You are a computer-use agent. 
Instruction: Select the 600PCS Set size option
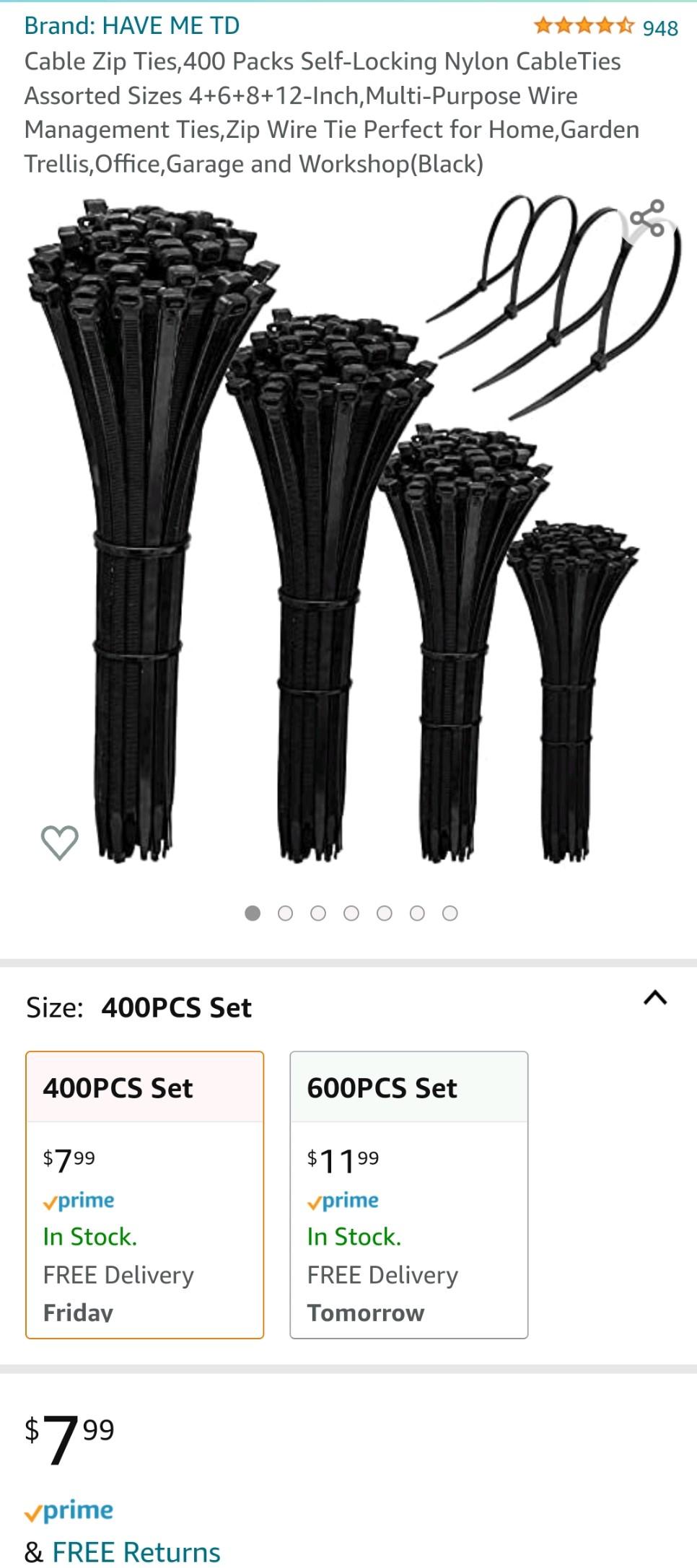(x=409, y=1194)
